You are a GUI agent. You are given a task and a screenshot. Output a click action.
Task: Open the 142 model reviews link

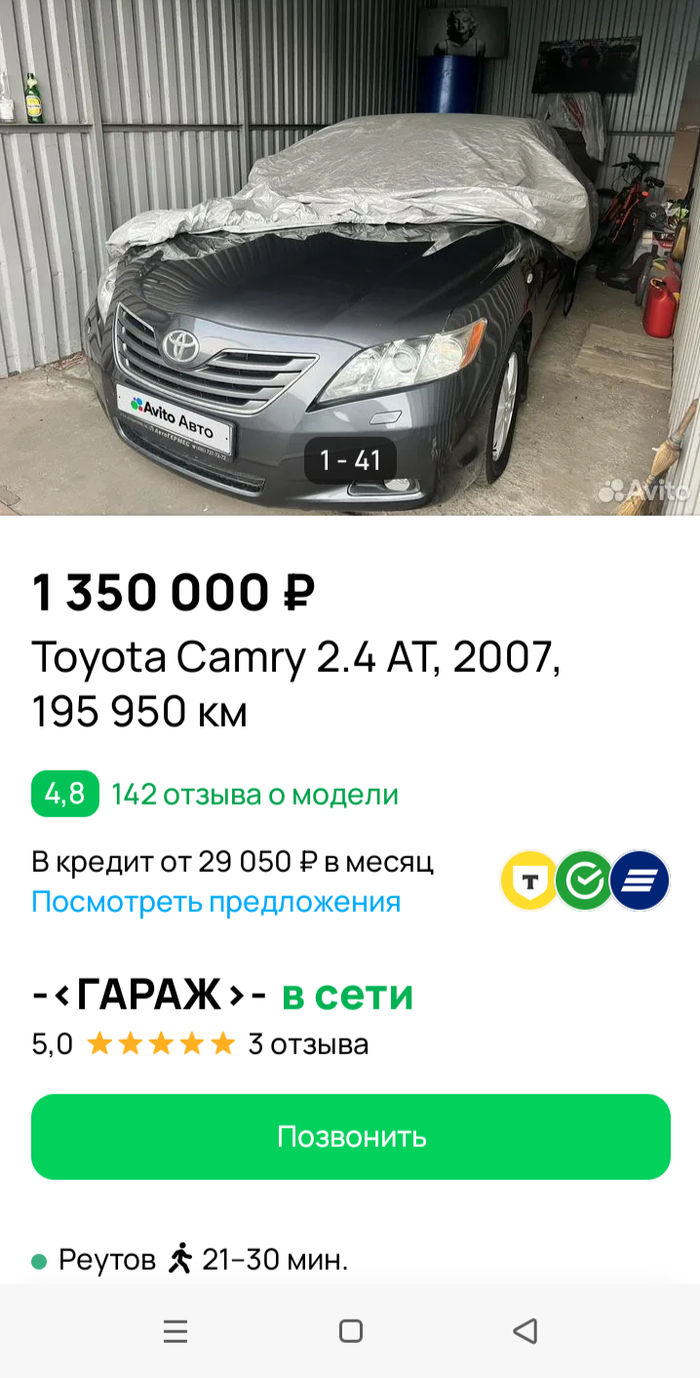point(254,795)
